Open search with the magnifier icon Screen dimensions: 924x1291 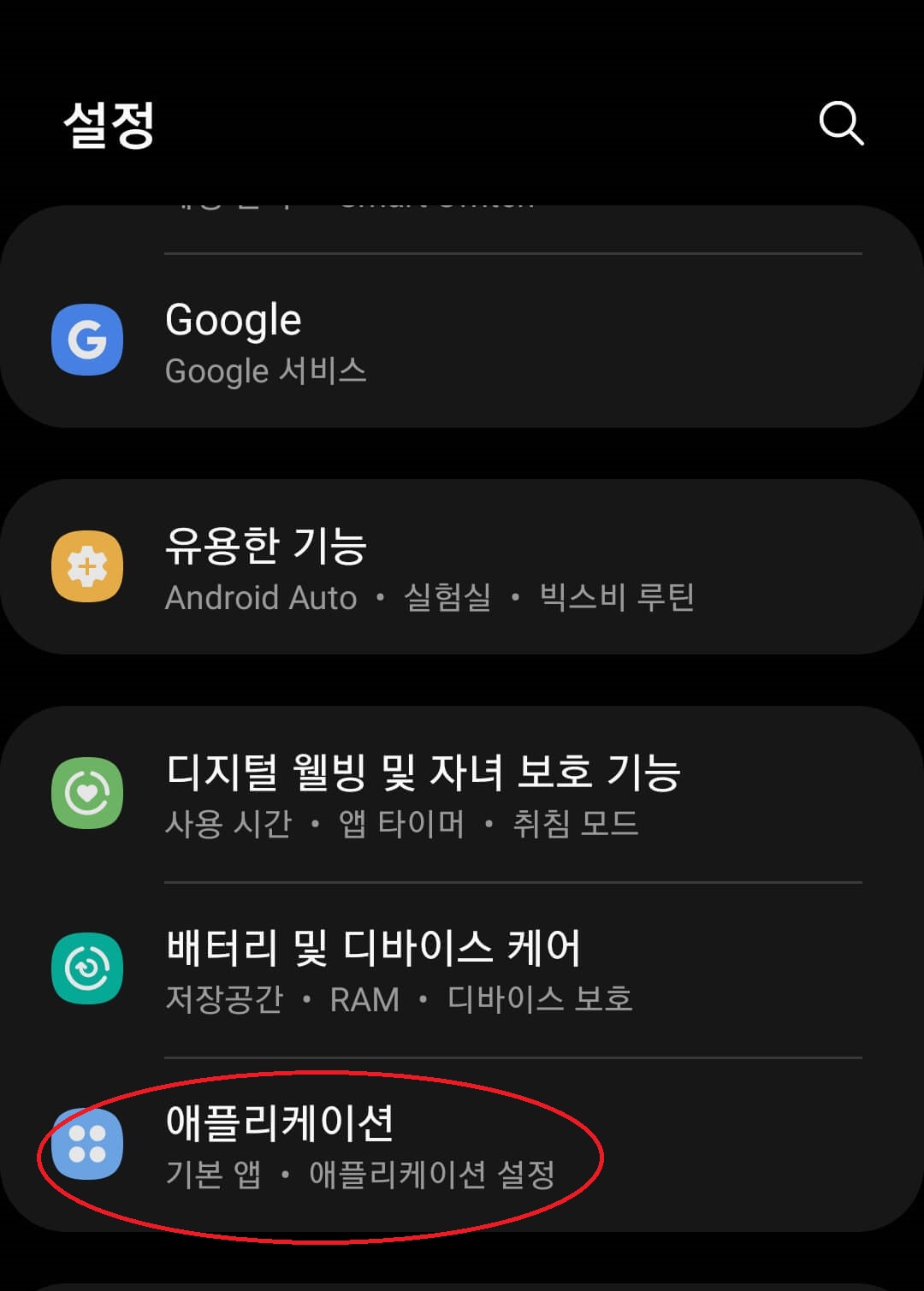pos(842,123)
